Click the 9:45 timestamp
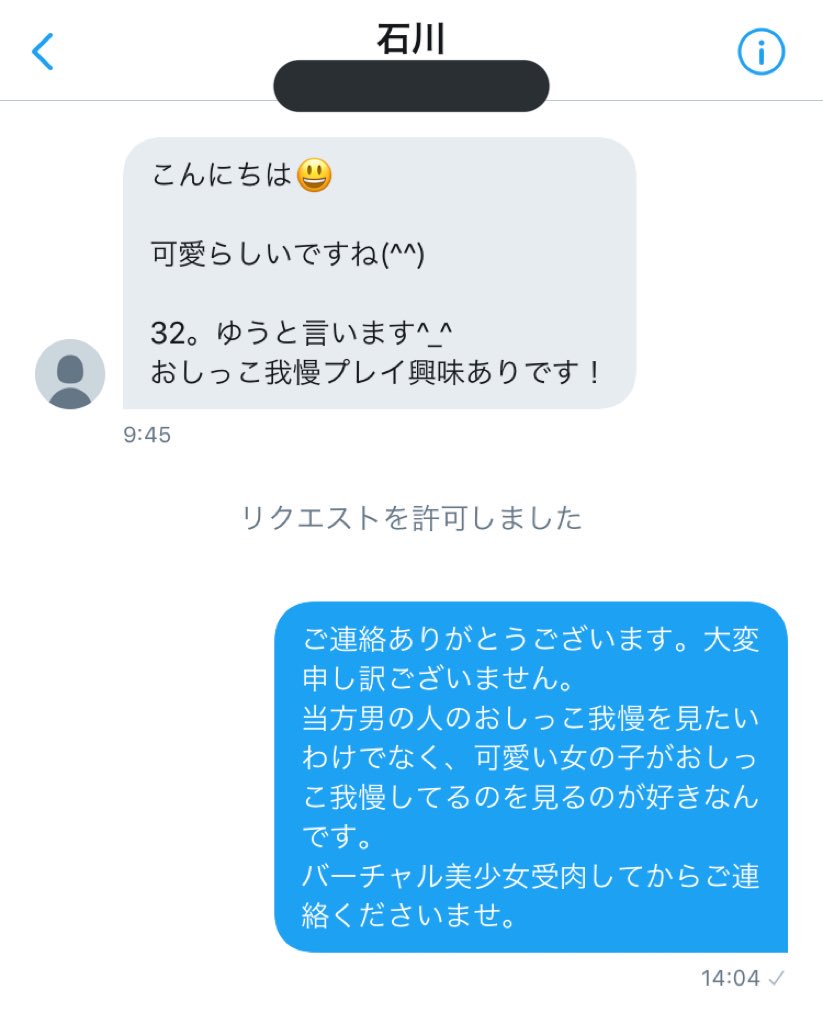 [x=146, y=434]
